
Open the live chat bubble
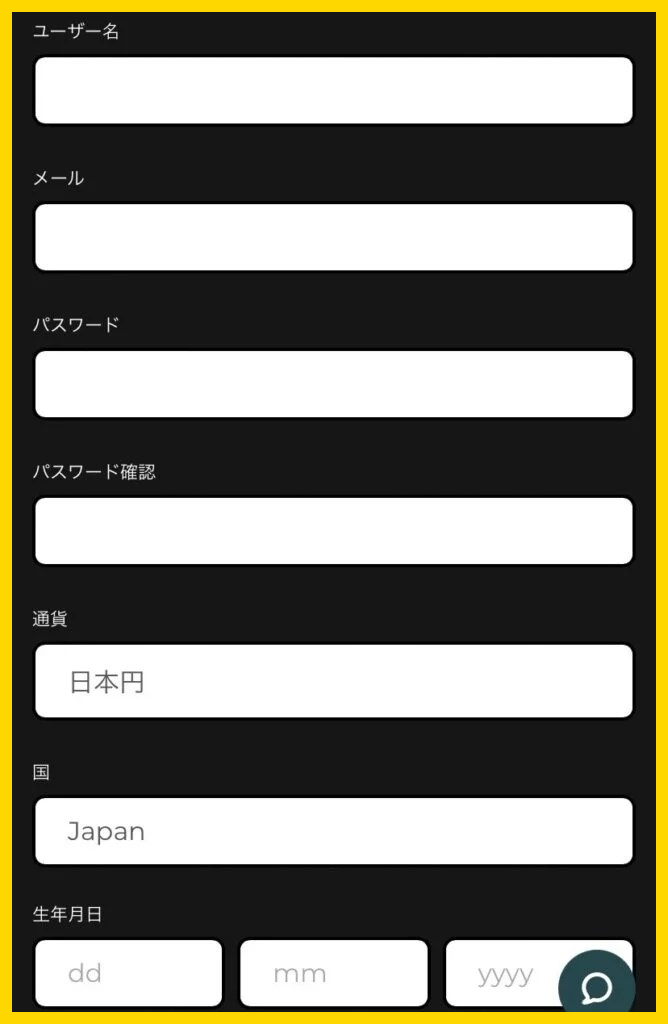coord(597,988)
